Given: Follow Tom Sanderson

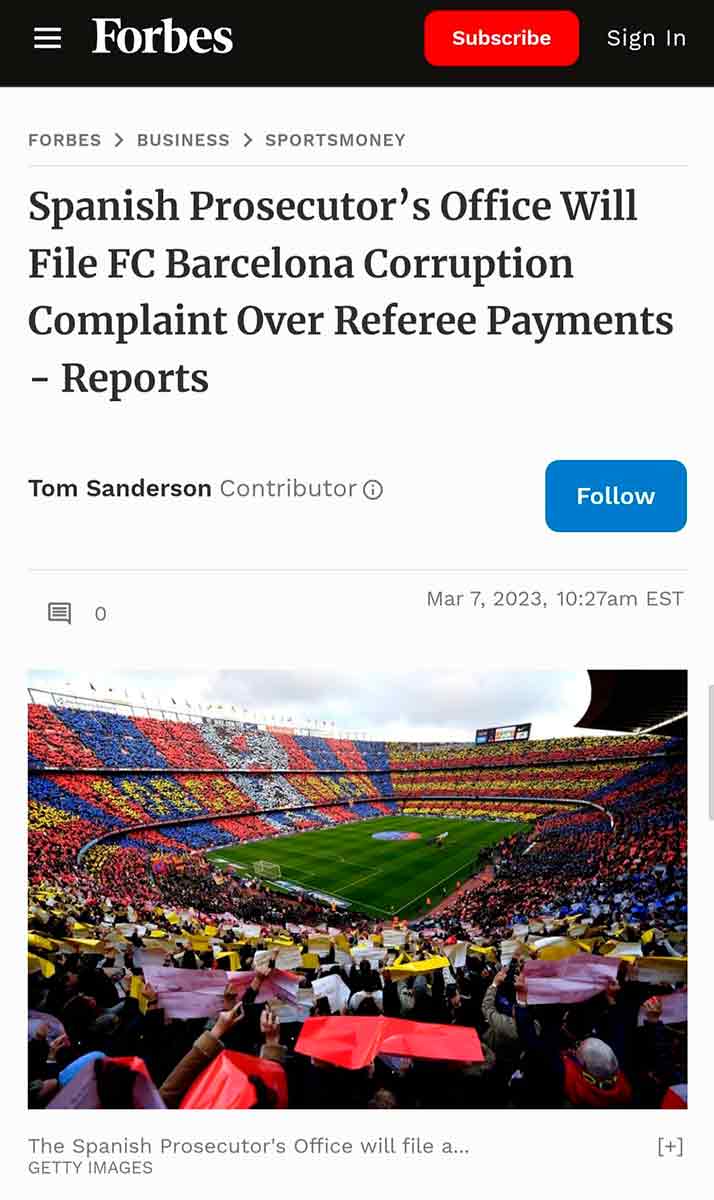Looking at the screenshot, I should tap(615, 496).
